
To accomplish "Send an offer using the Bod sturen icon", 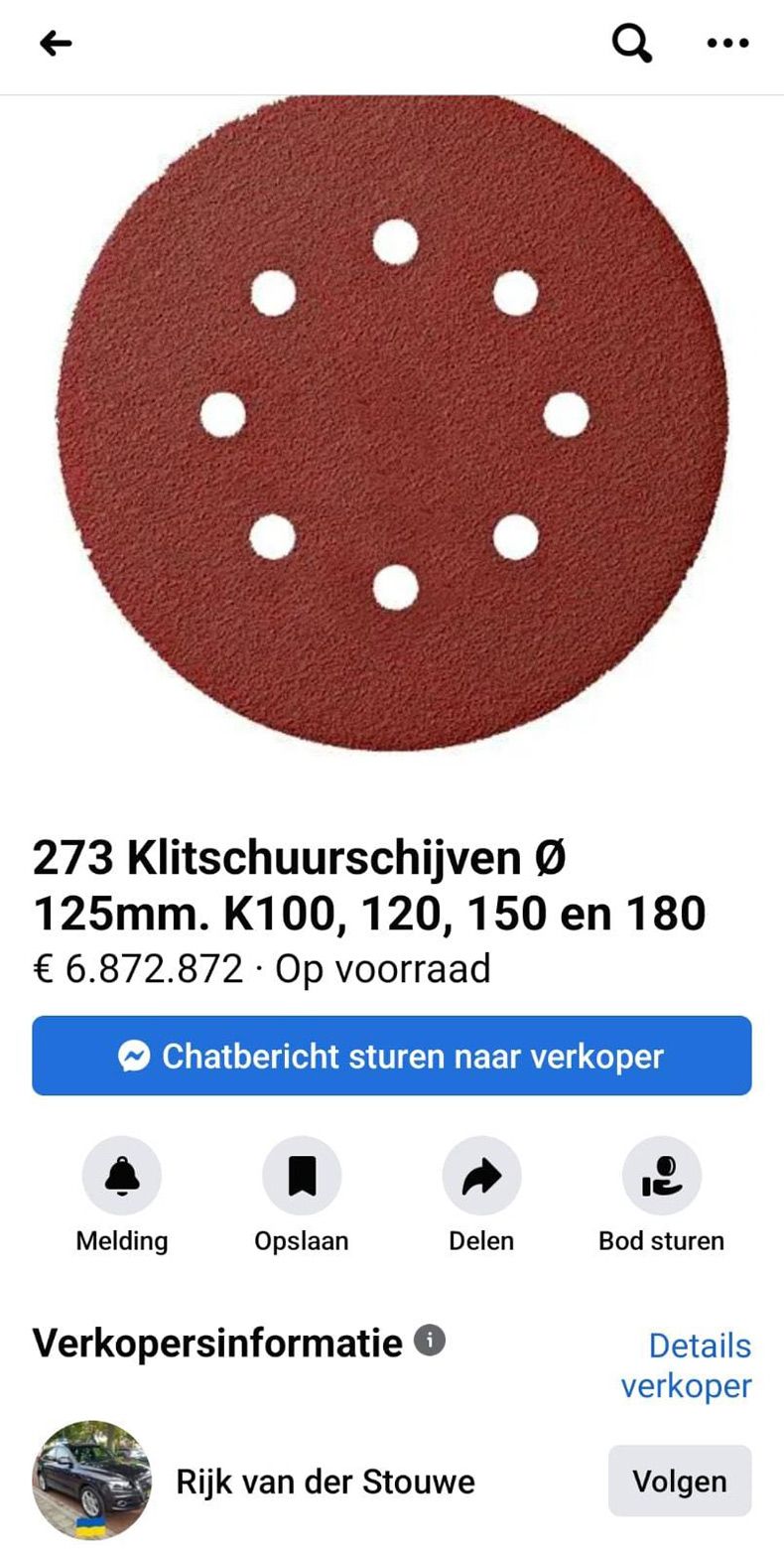I will (x=661, y=1175).
